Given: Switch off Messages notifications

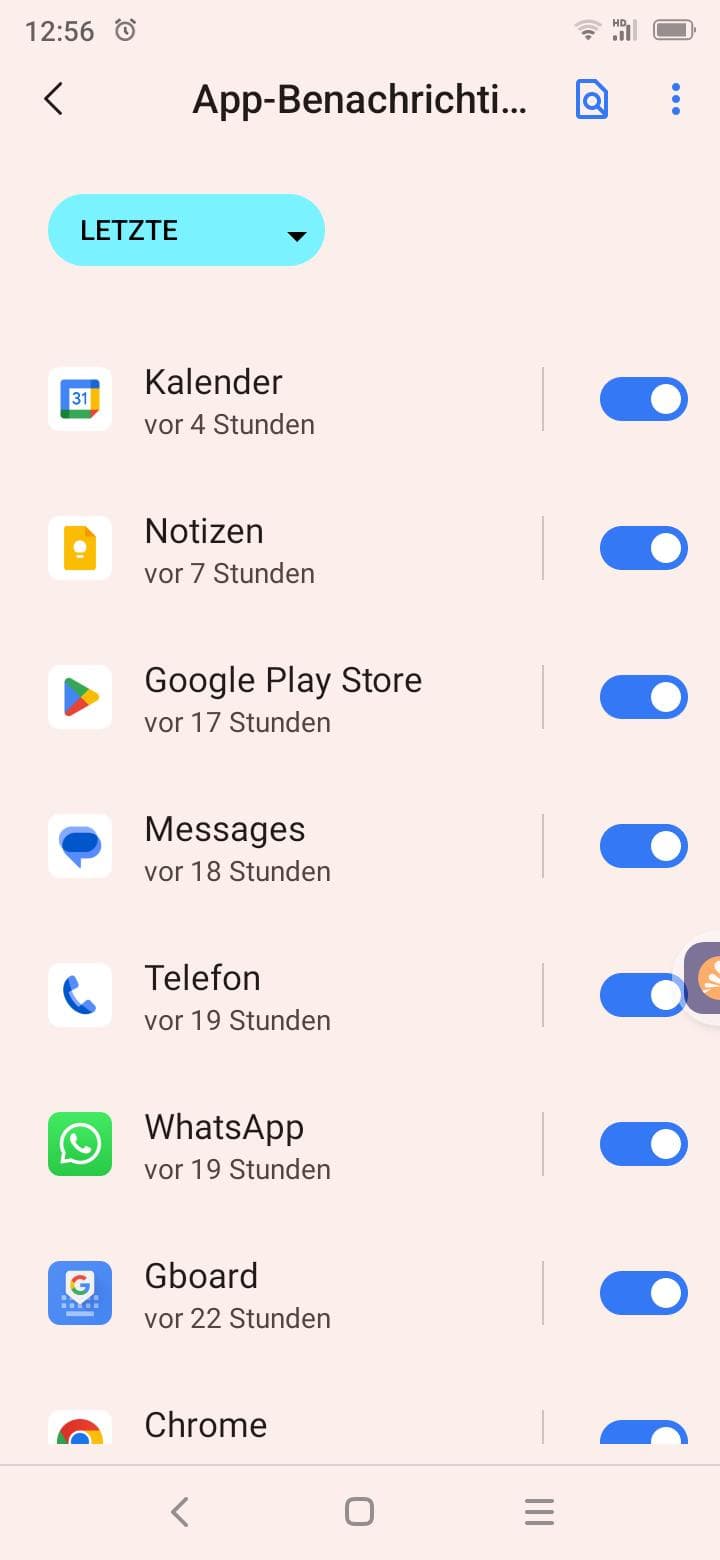Looking at the screenshot, I should tap(644, 846).
